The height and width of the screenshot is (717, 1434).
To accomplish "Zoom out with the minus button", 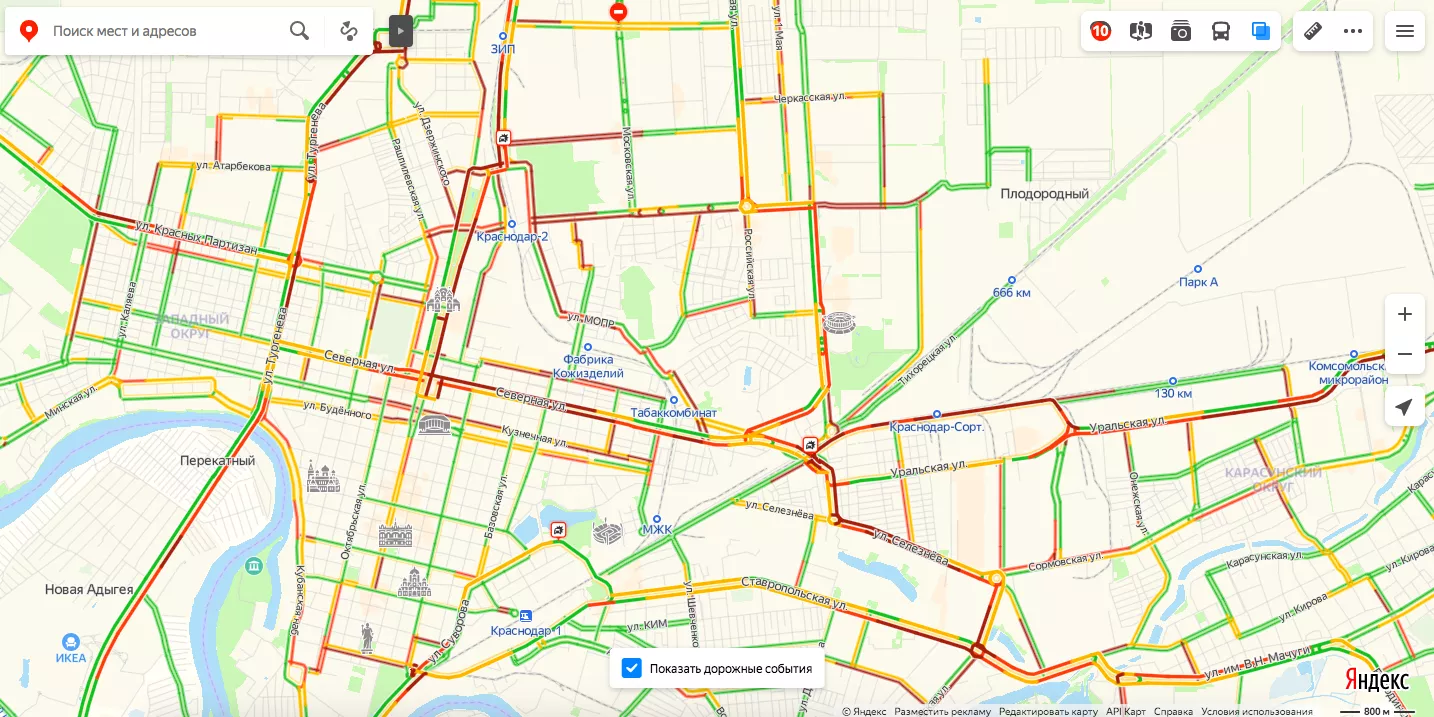I will 1405,354.
